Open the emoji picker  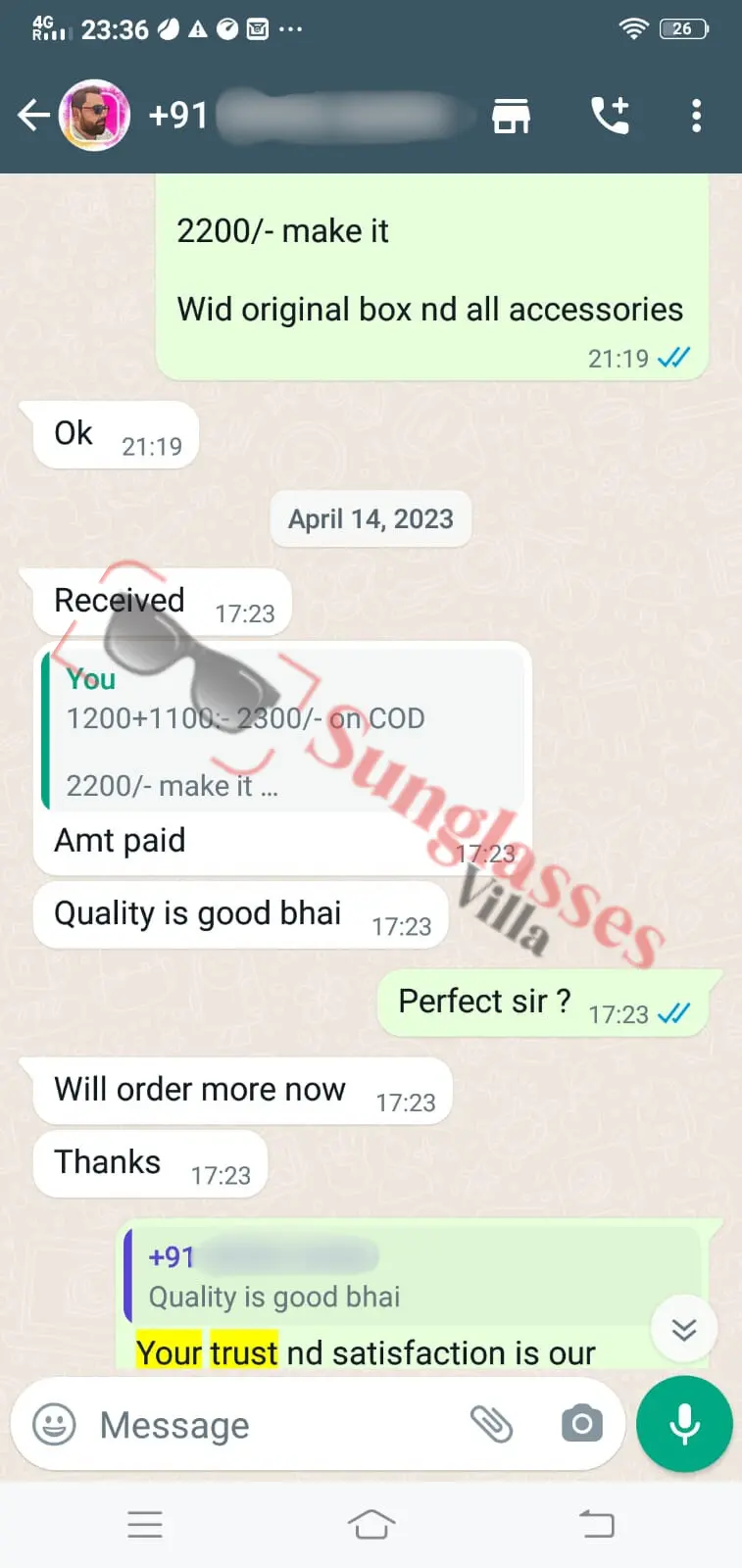click(x=54, y=1424)
